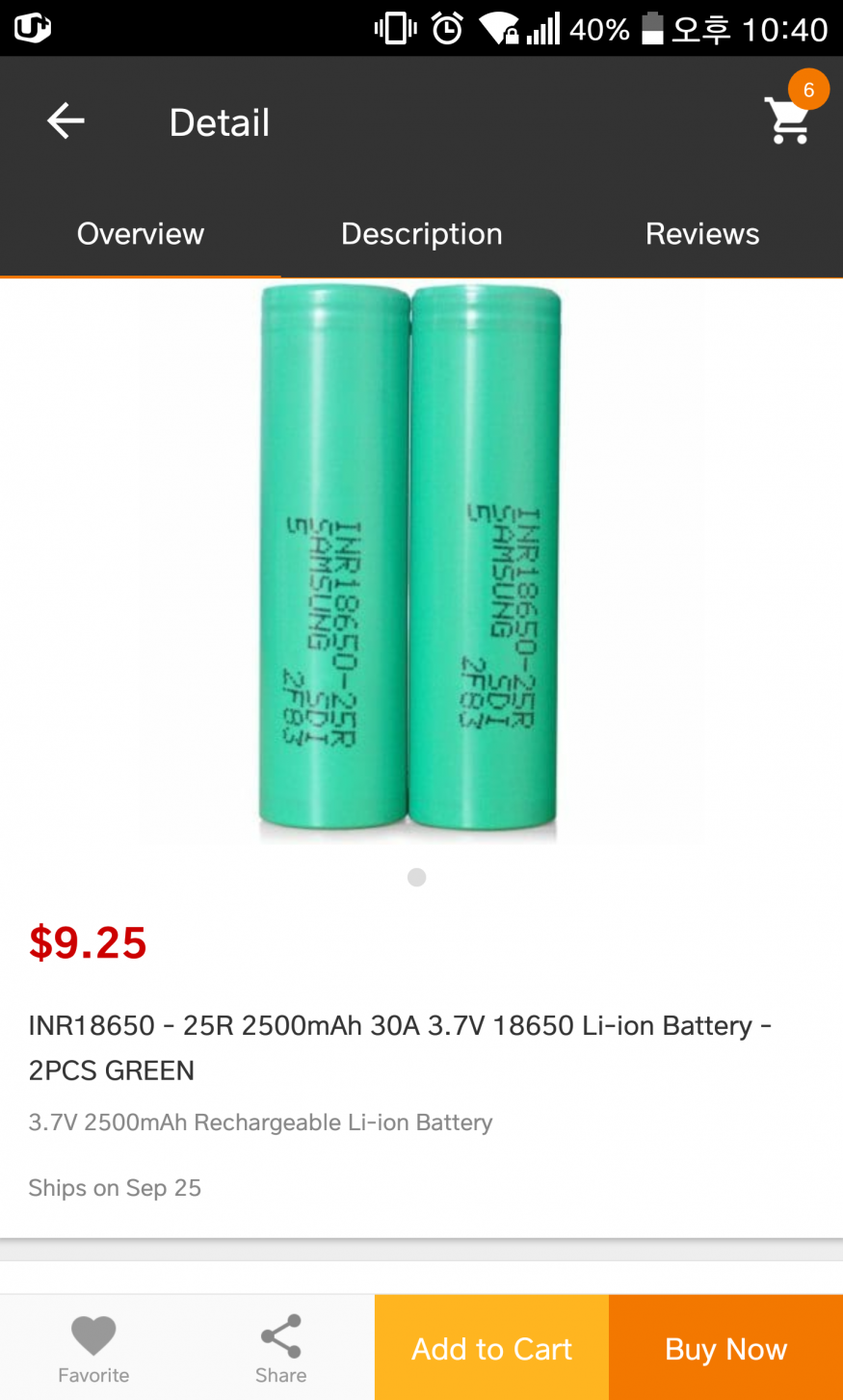
Task: Go back using the arrow icon
Action: tap(66, 121)
